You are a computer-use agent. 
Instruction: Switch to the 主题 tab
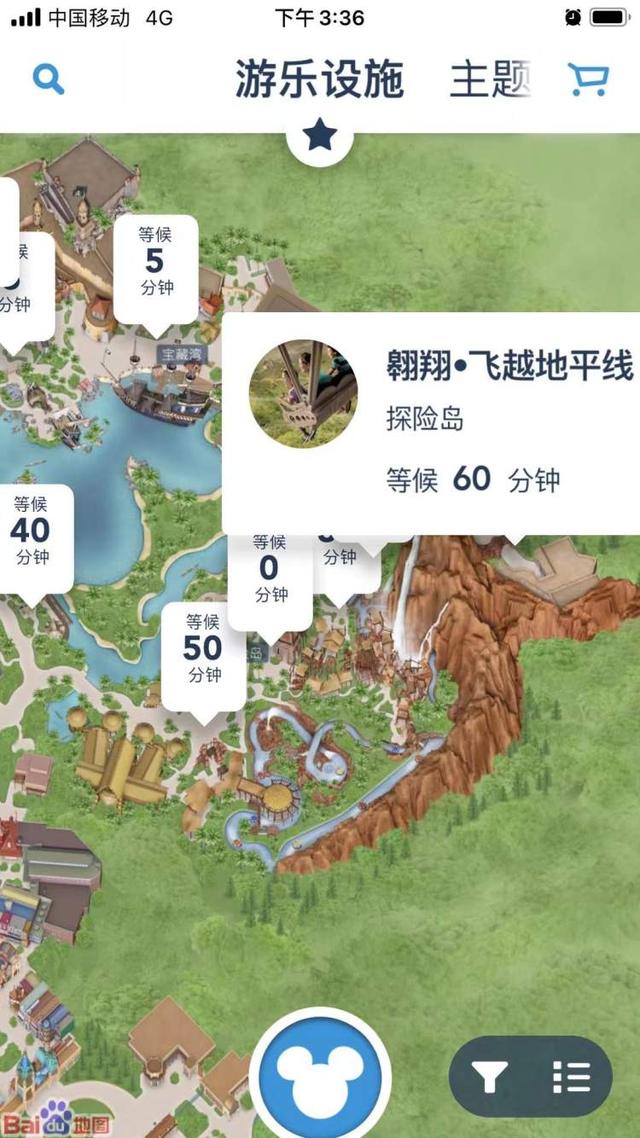coord(489,79)
